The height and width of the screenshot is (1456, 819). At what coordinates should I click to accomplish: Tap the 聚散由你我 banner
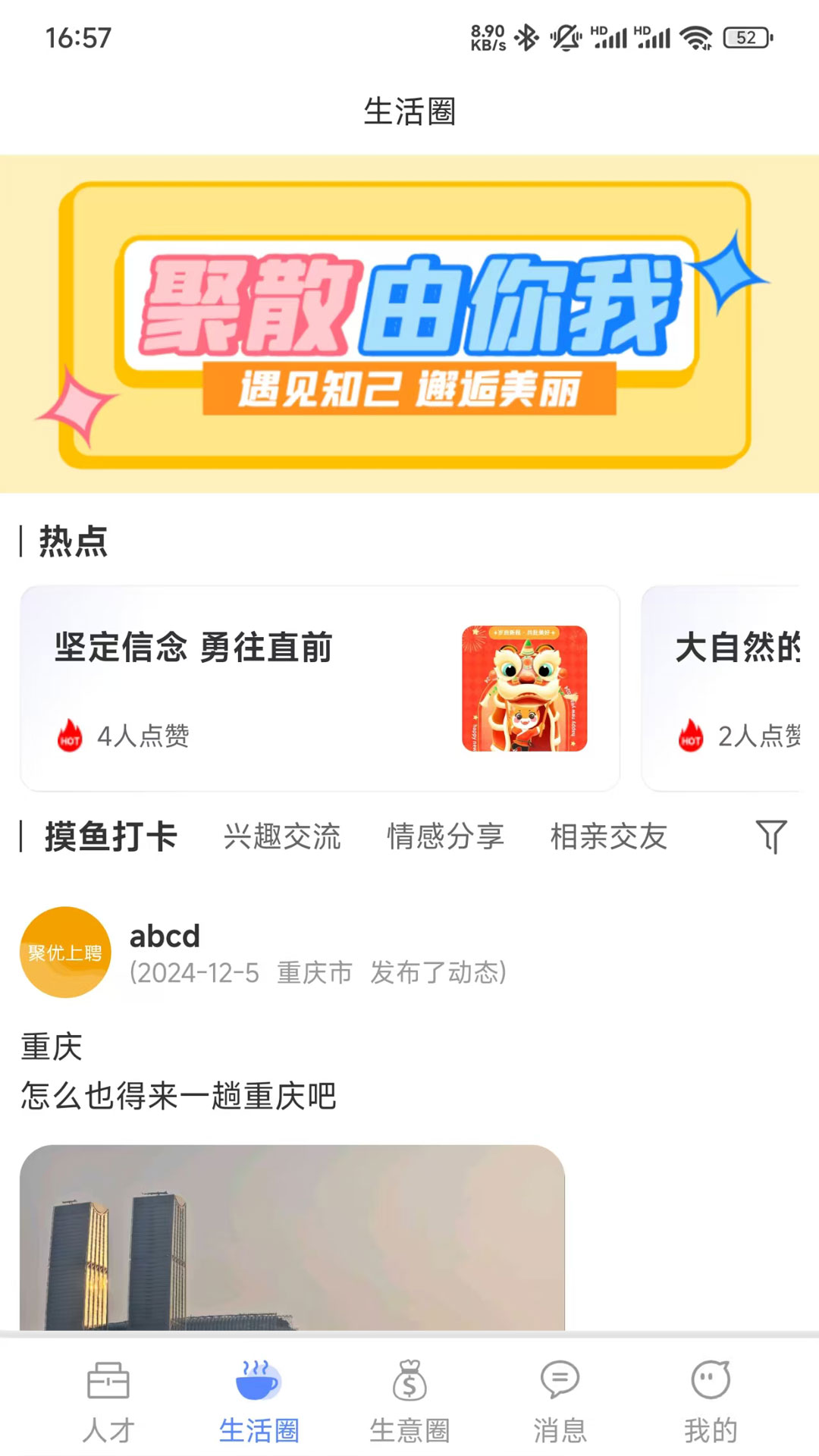click(409, 325)
